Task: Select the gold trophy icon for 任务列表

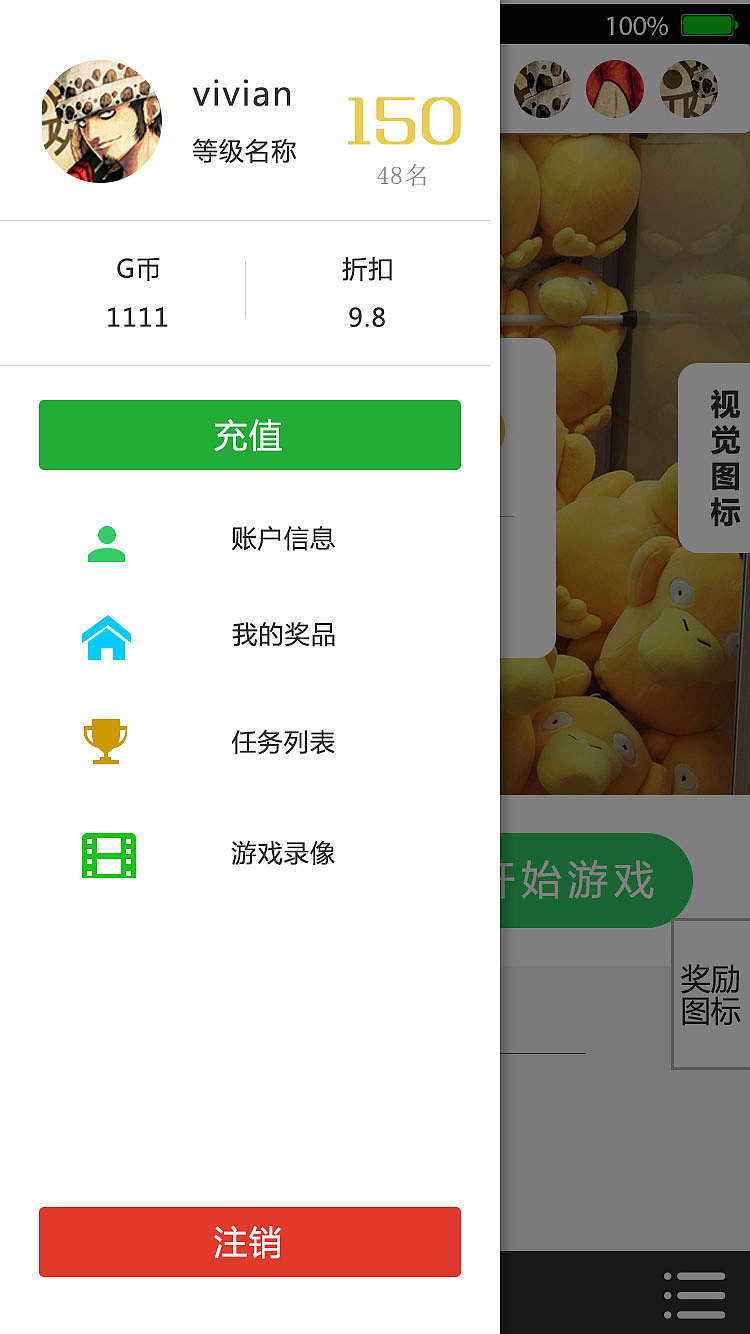Action: [x=105, y=742]
